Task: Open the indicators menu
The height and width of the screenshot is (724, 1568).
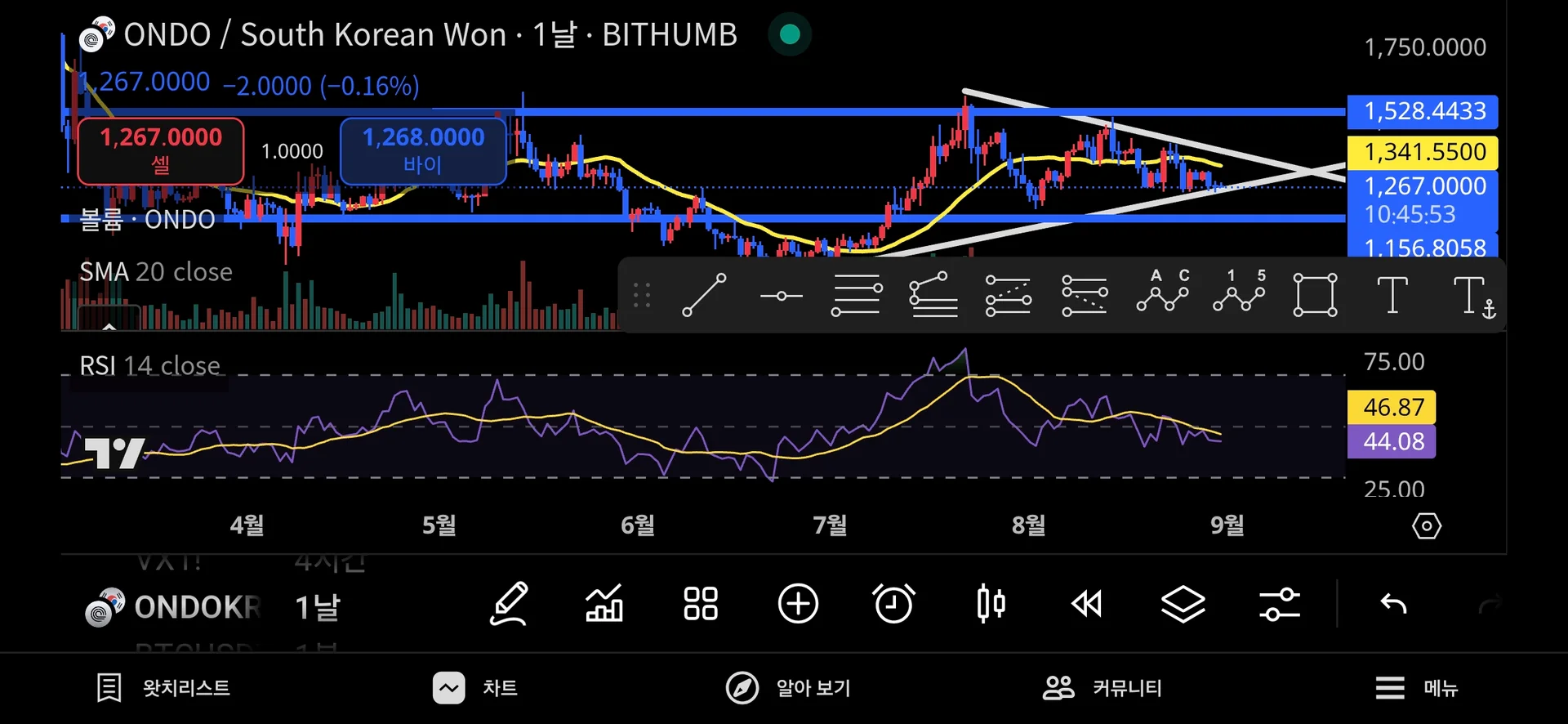Action: click(x=604, y=605)
